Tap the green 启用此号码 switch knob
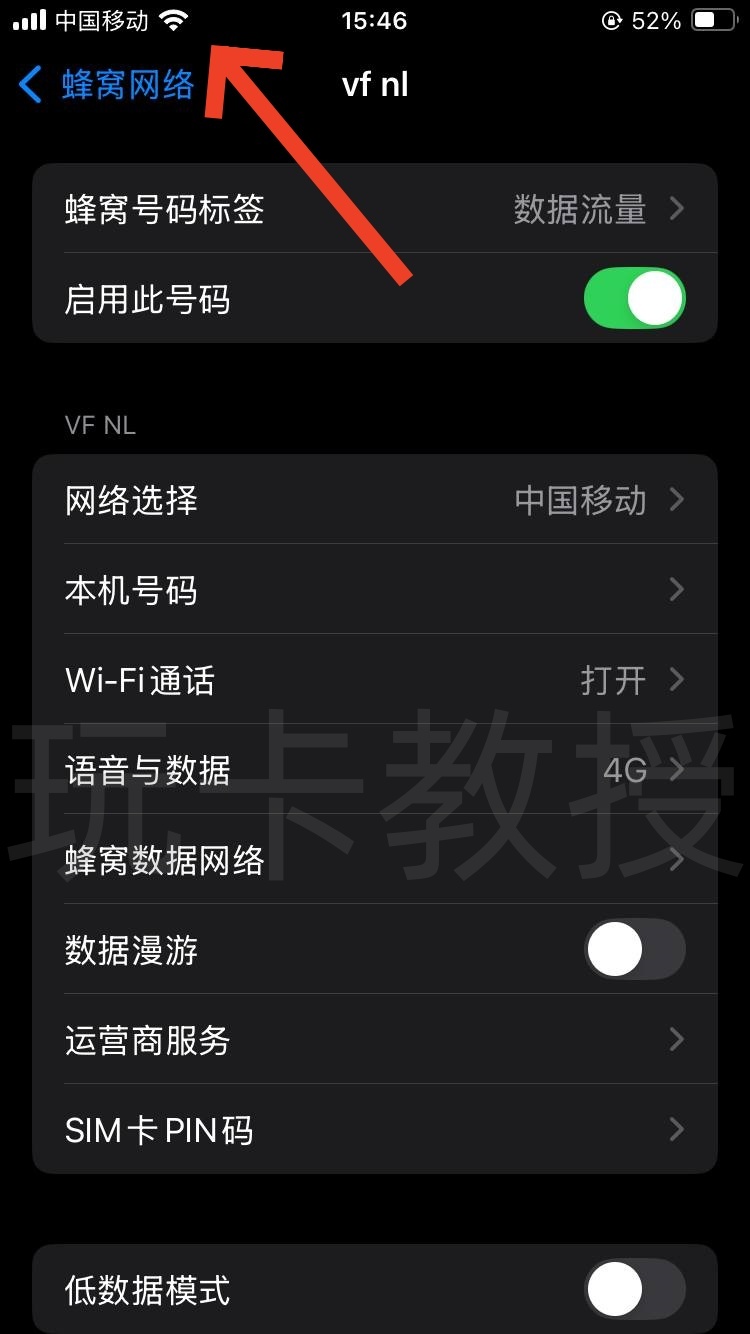The height and width of the screenshot is (1334, 750). point(655,297)
